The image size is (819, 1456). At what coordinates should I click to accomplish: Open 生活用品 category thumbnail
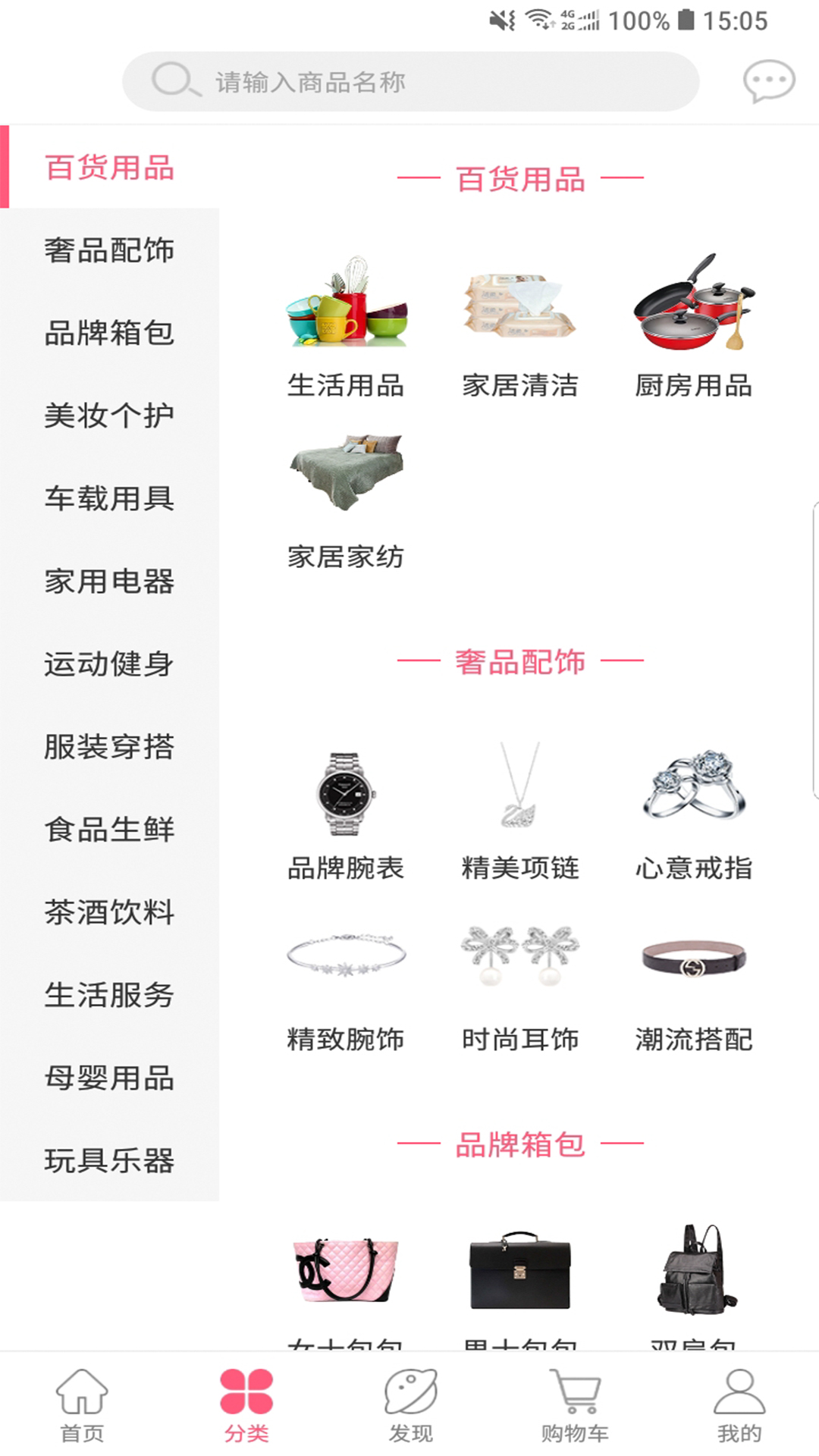pyautogui.click(x=347, y=318)
